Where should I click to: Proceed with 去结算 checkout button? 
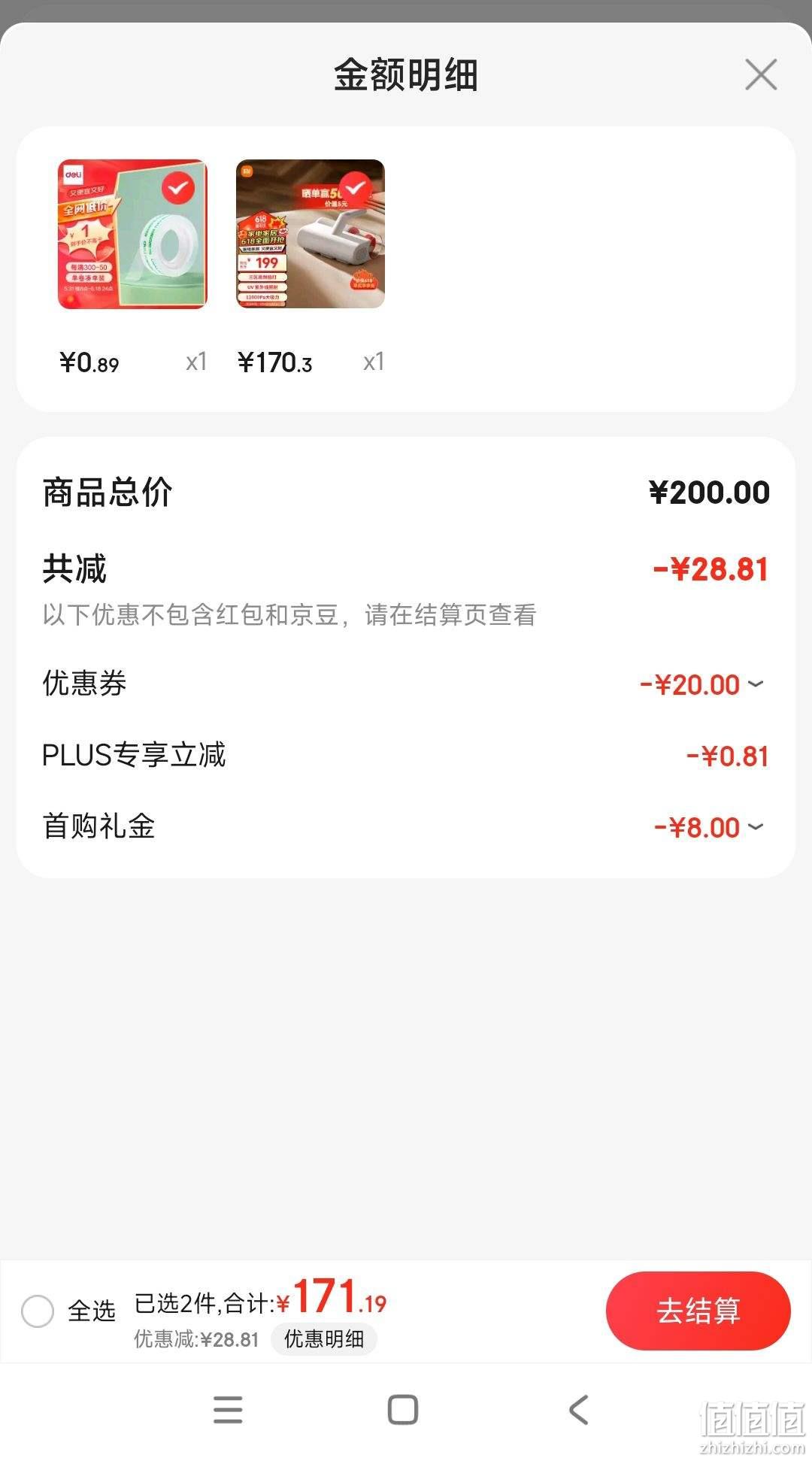tap(698, 1311)
